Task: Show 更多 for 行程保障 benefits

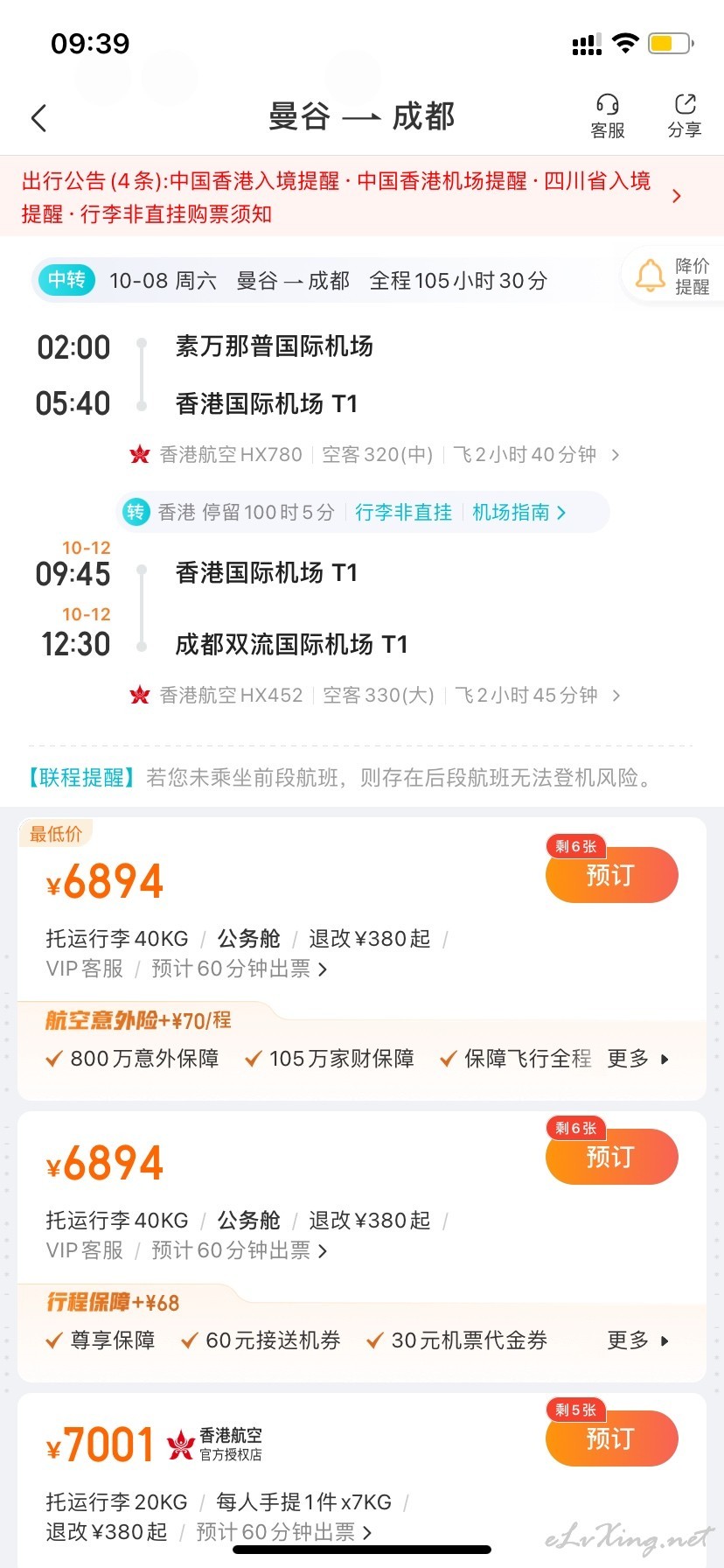Action: 638,1340
